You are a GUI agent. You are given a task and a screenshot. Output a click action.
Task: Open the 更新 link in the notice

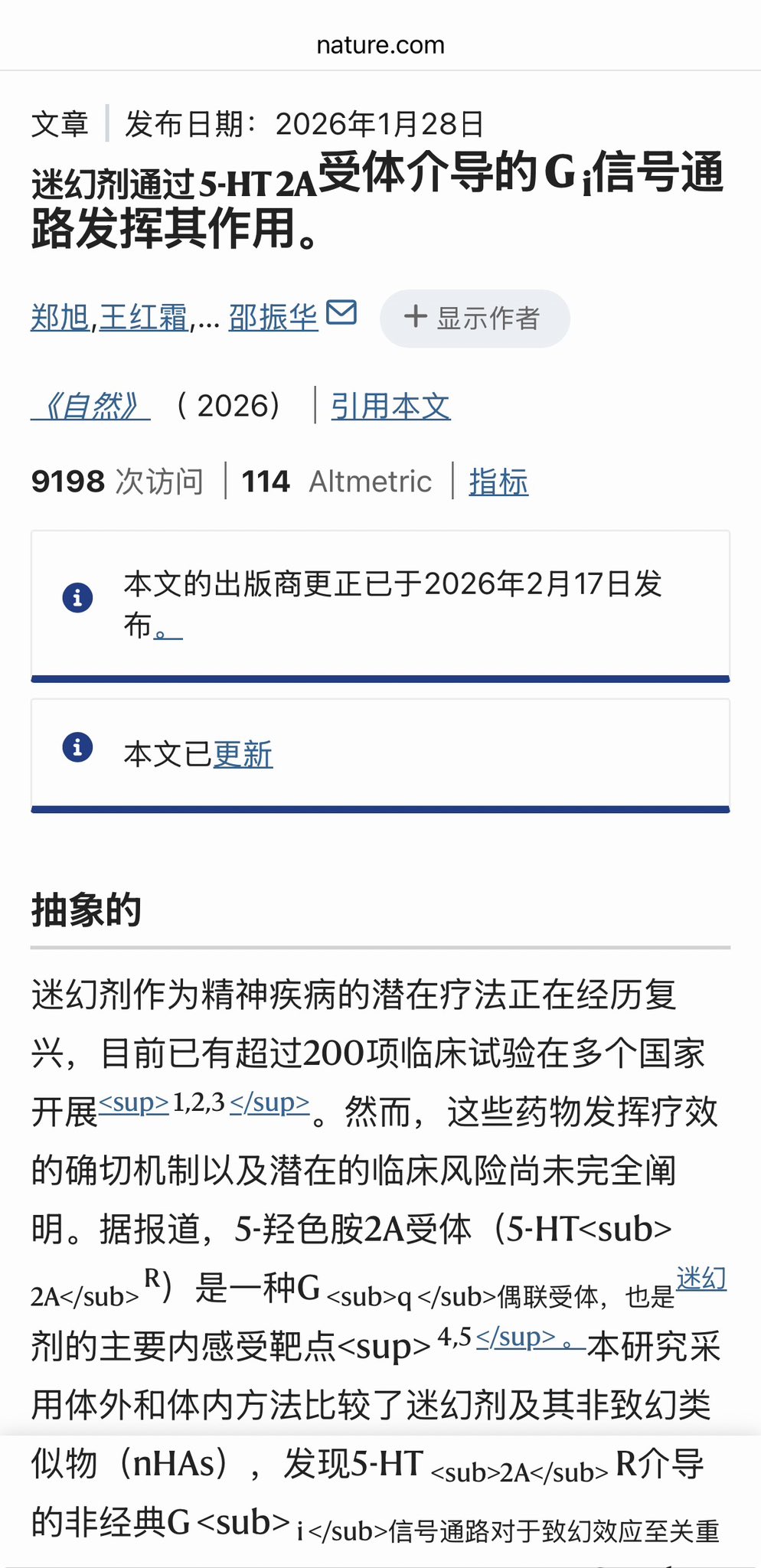click(243, 755)
